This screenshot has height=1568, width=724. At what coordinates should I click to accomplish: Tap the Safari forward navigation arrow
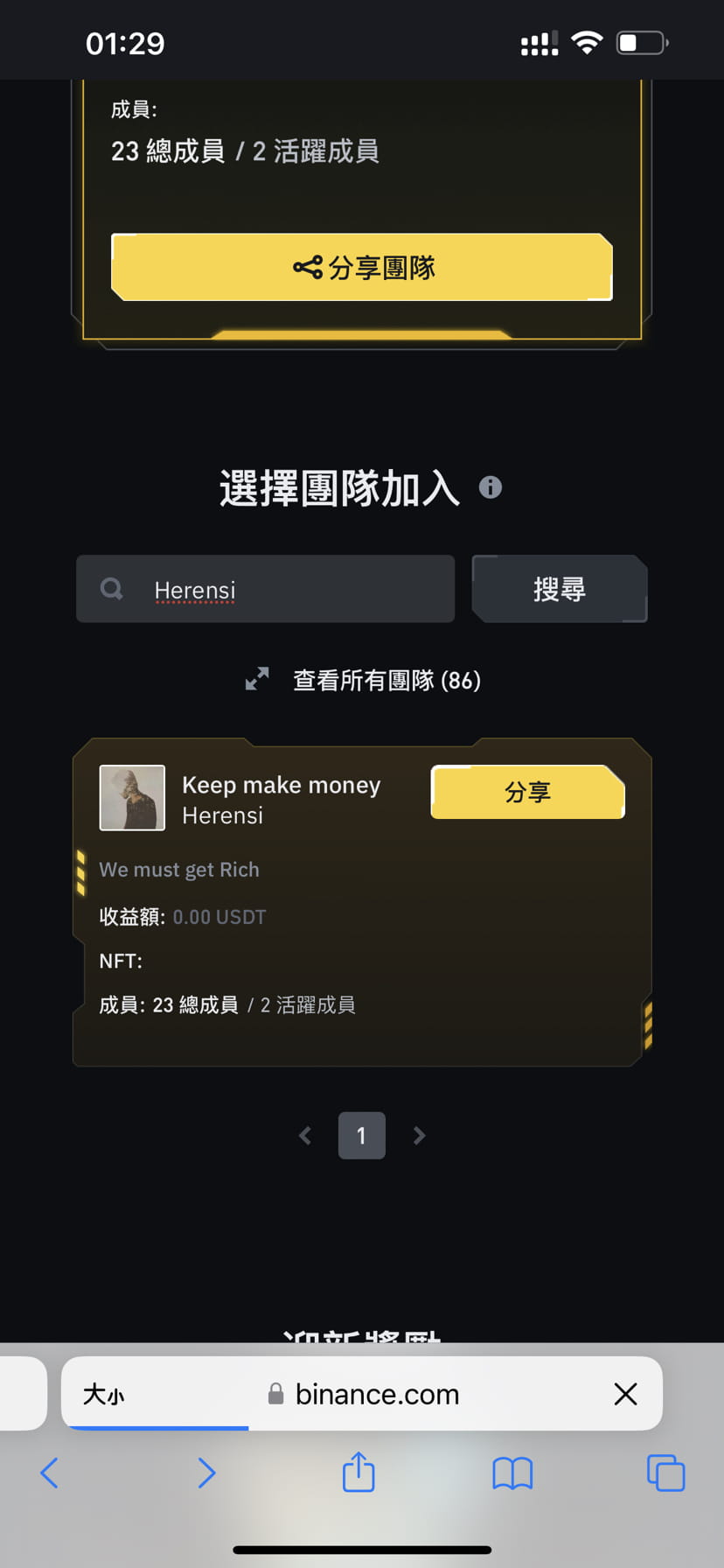(x=207, y=1473)
